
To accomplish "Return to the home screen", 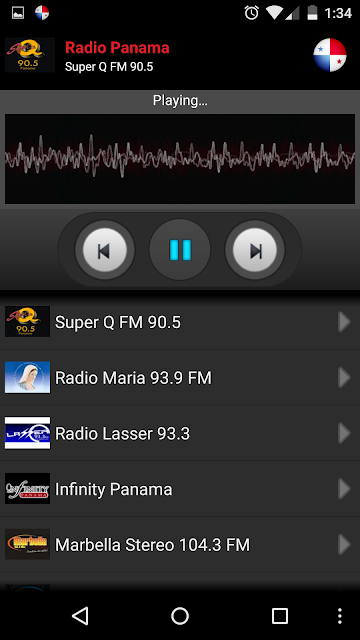I will pyautogui.click(x=180, y=616).
